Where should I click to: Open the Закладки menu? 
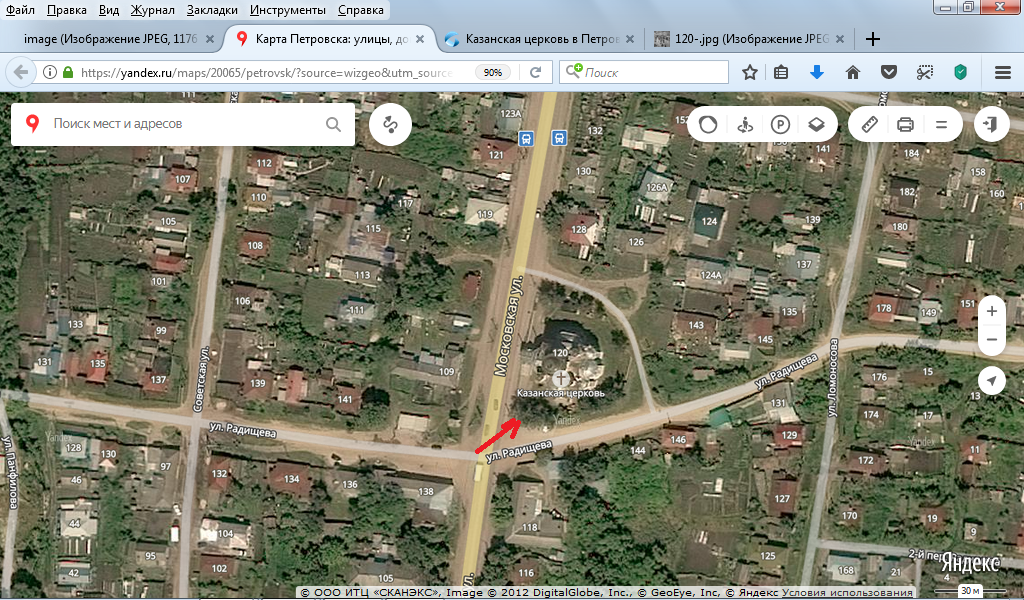(212, 10)
